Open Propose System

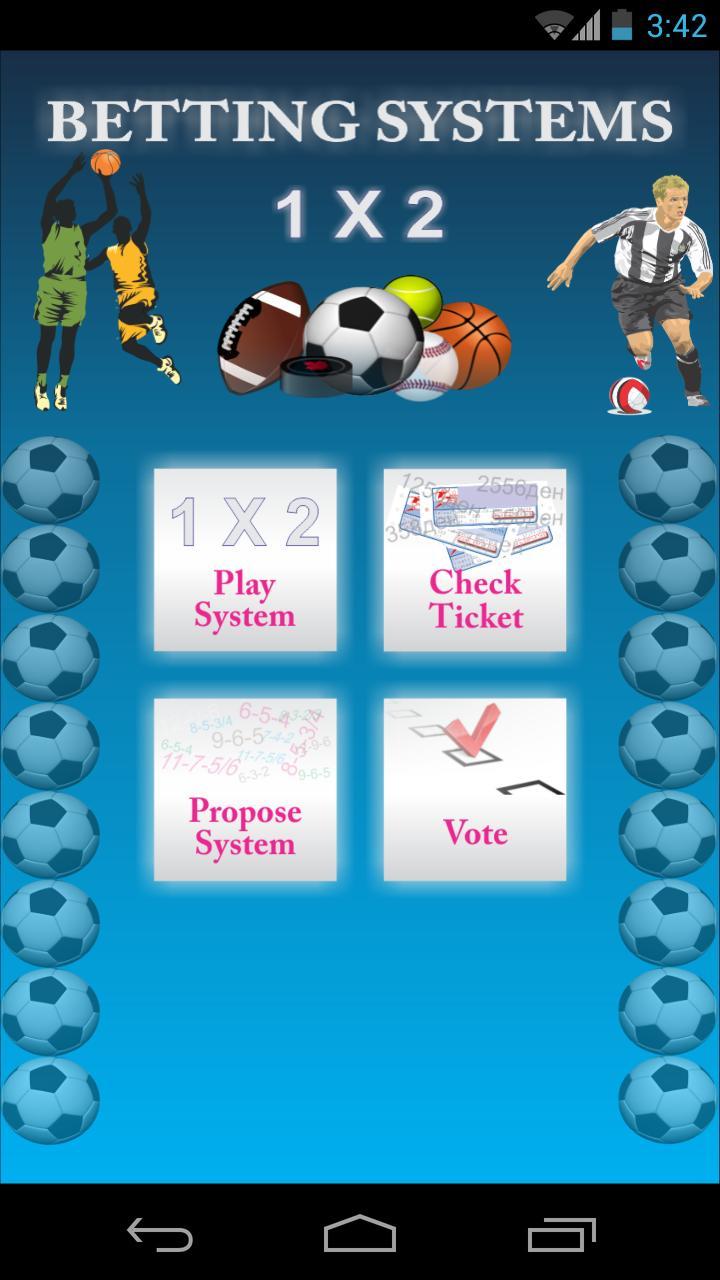(245, 789)
